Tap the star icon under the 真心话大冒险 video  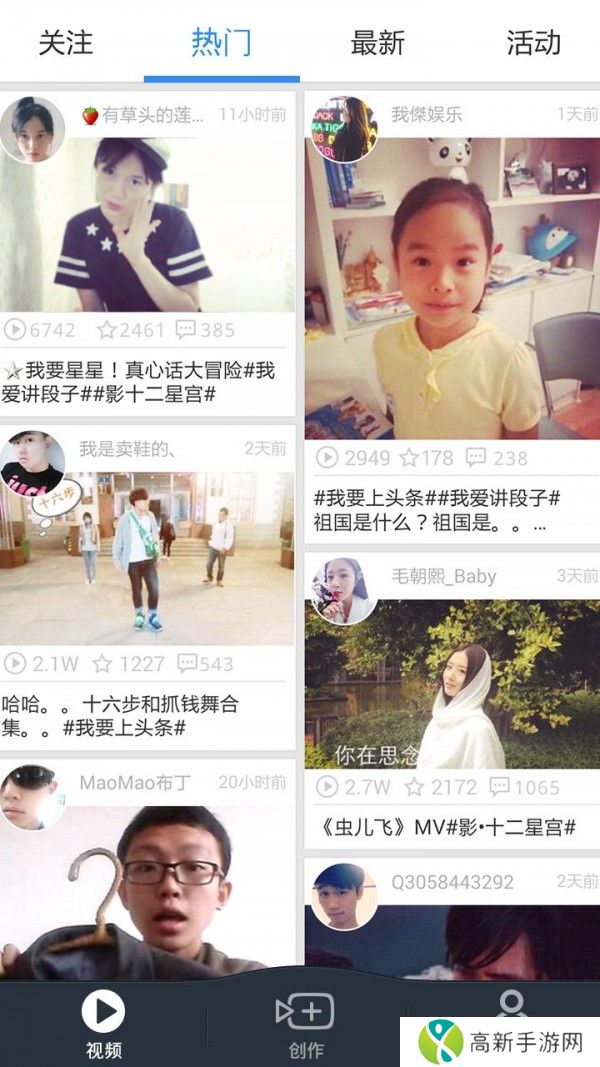(107, 329)
